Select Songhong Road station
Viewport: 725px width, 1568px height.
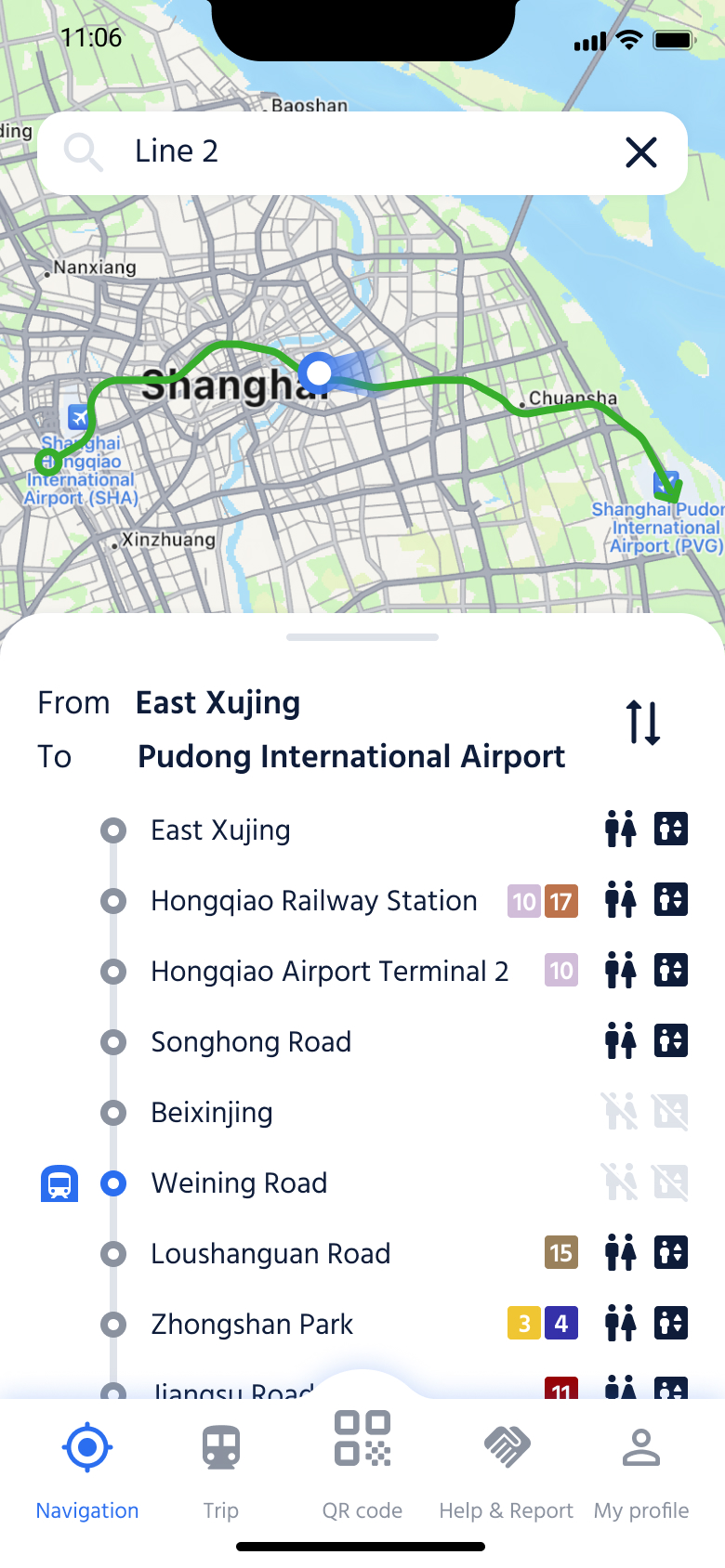click(251, 1041)
